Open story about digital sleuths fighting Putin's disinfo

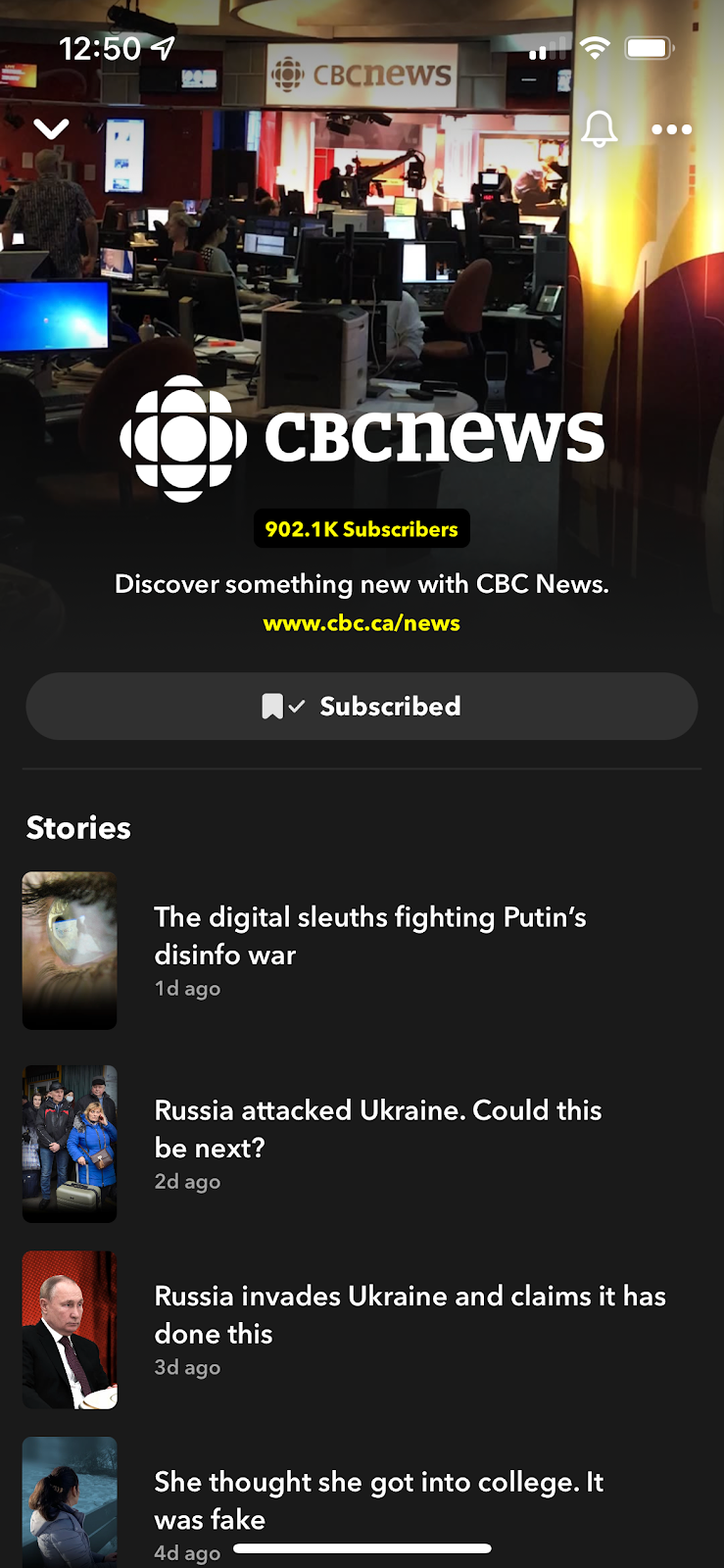[369, 935]
